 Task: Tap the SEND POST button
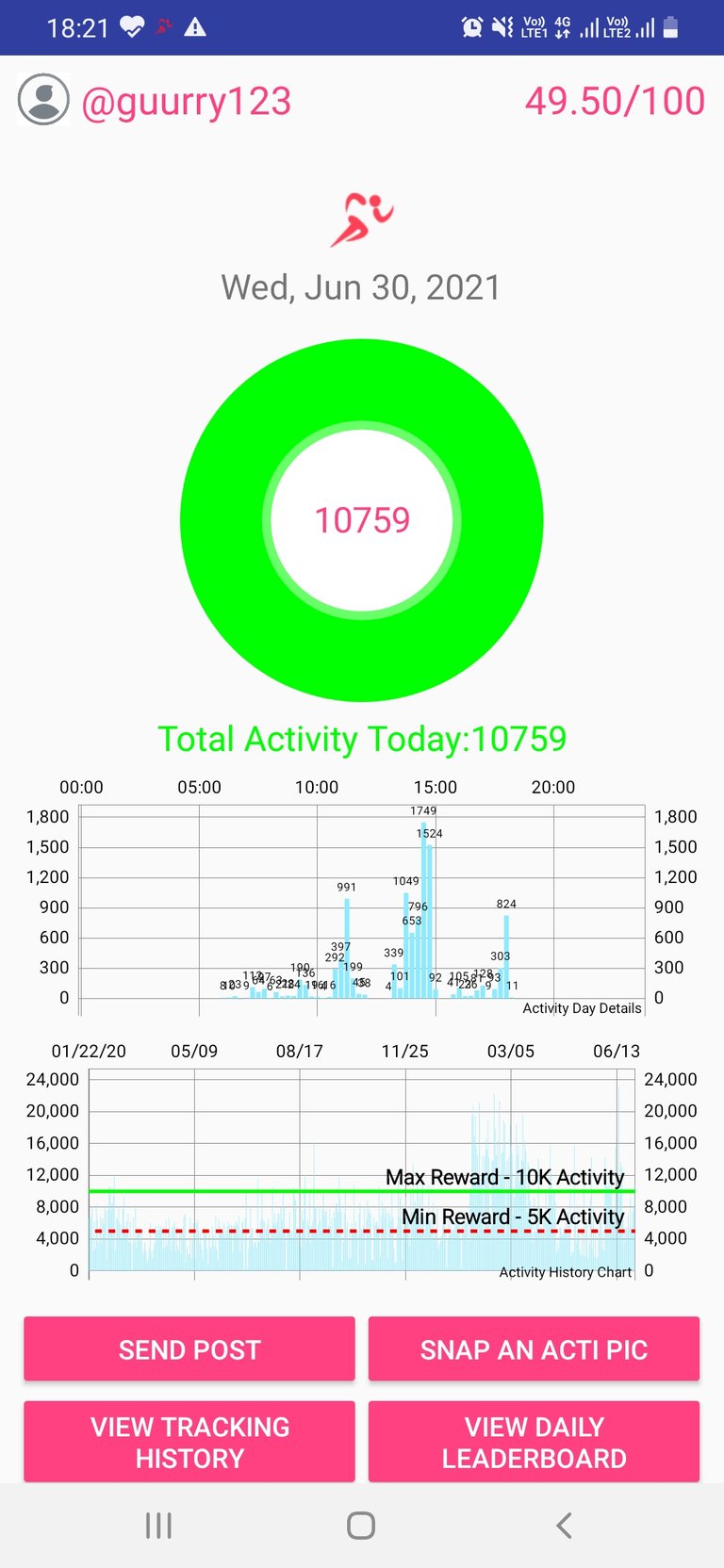coord(189,1349)
